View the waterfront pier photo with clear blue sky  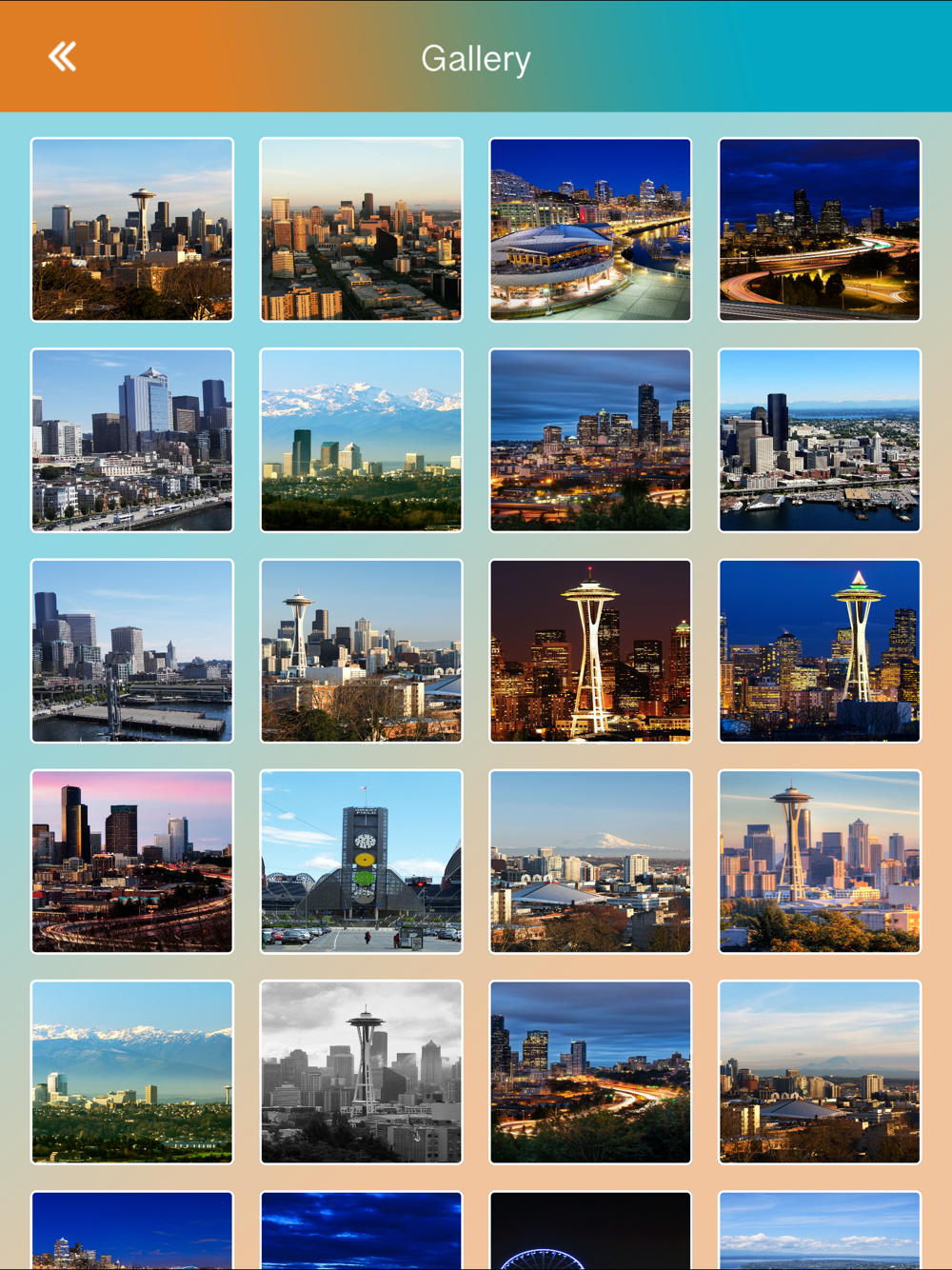tap(131, 651)
